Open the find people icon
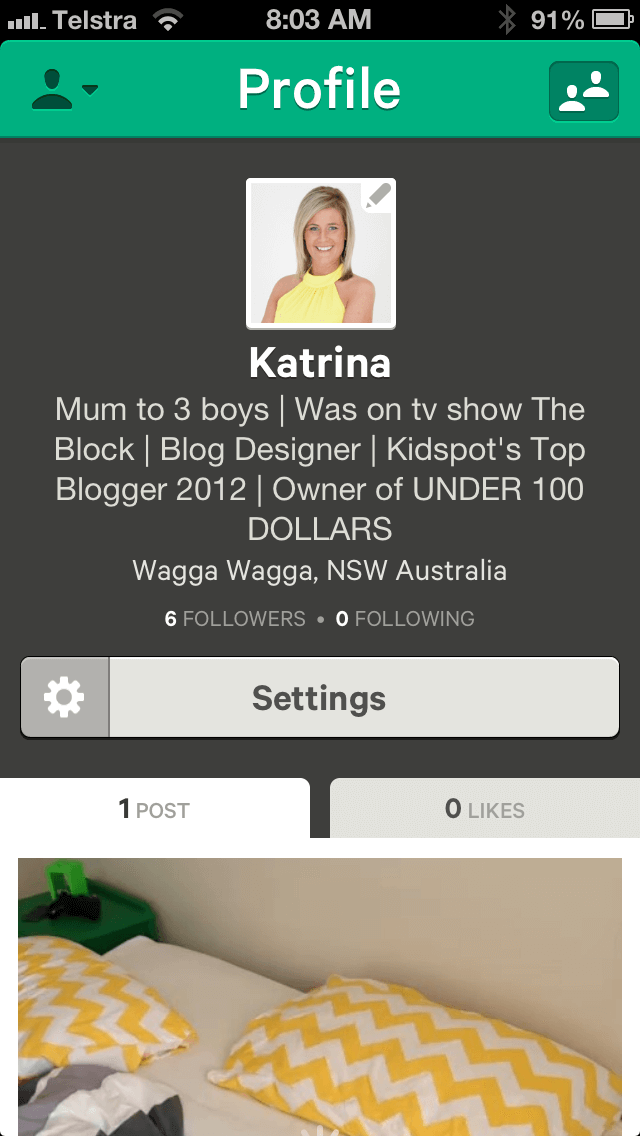 tap(583, 91)
